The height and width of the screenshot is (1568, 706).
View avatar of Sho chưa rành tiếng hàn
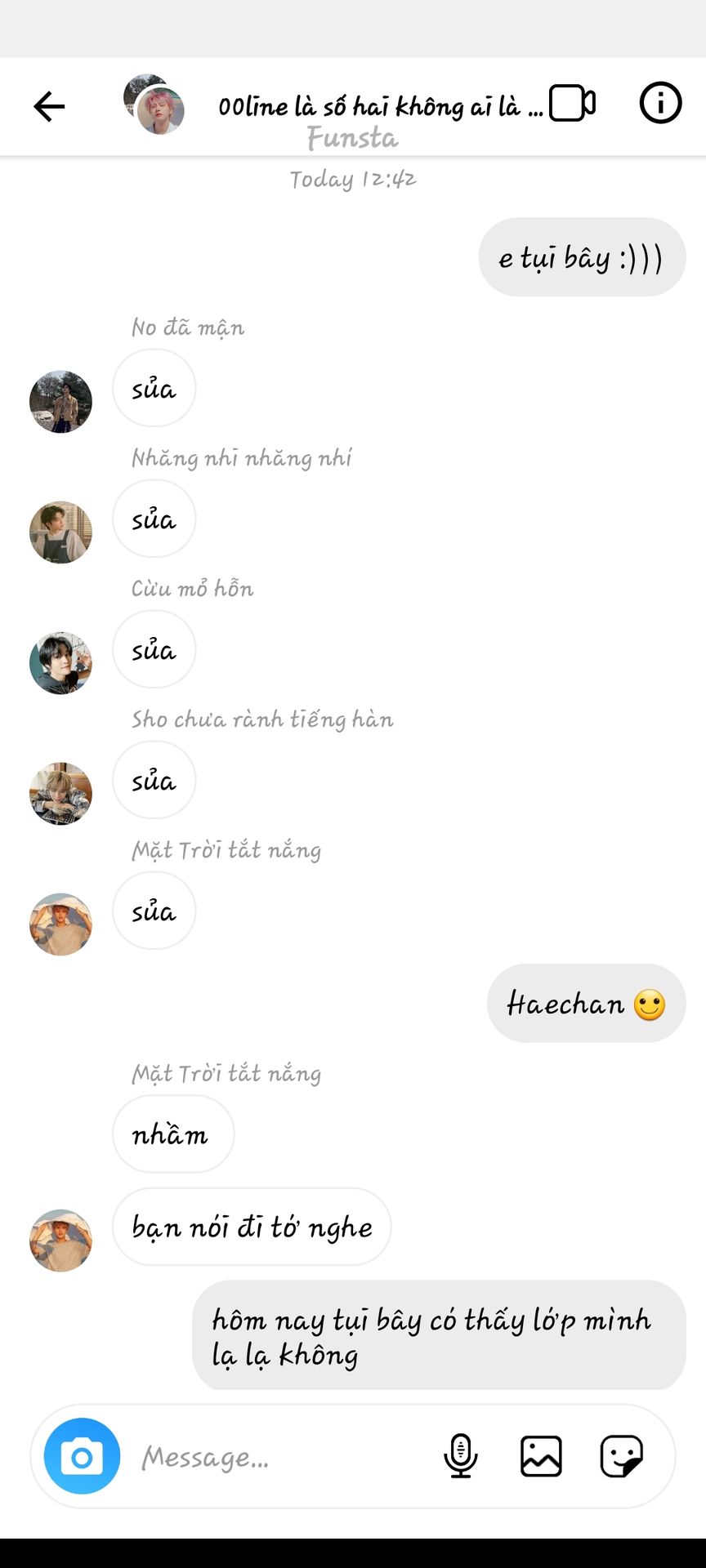click(60, 794)
